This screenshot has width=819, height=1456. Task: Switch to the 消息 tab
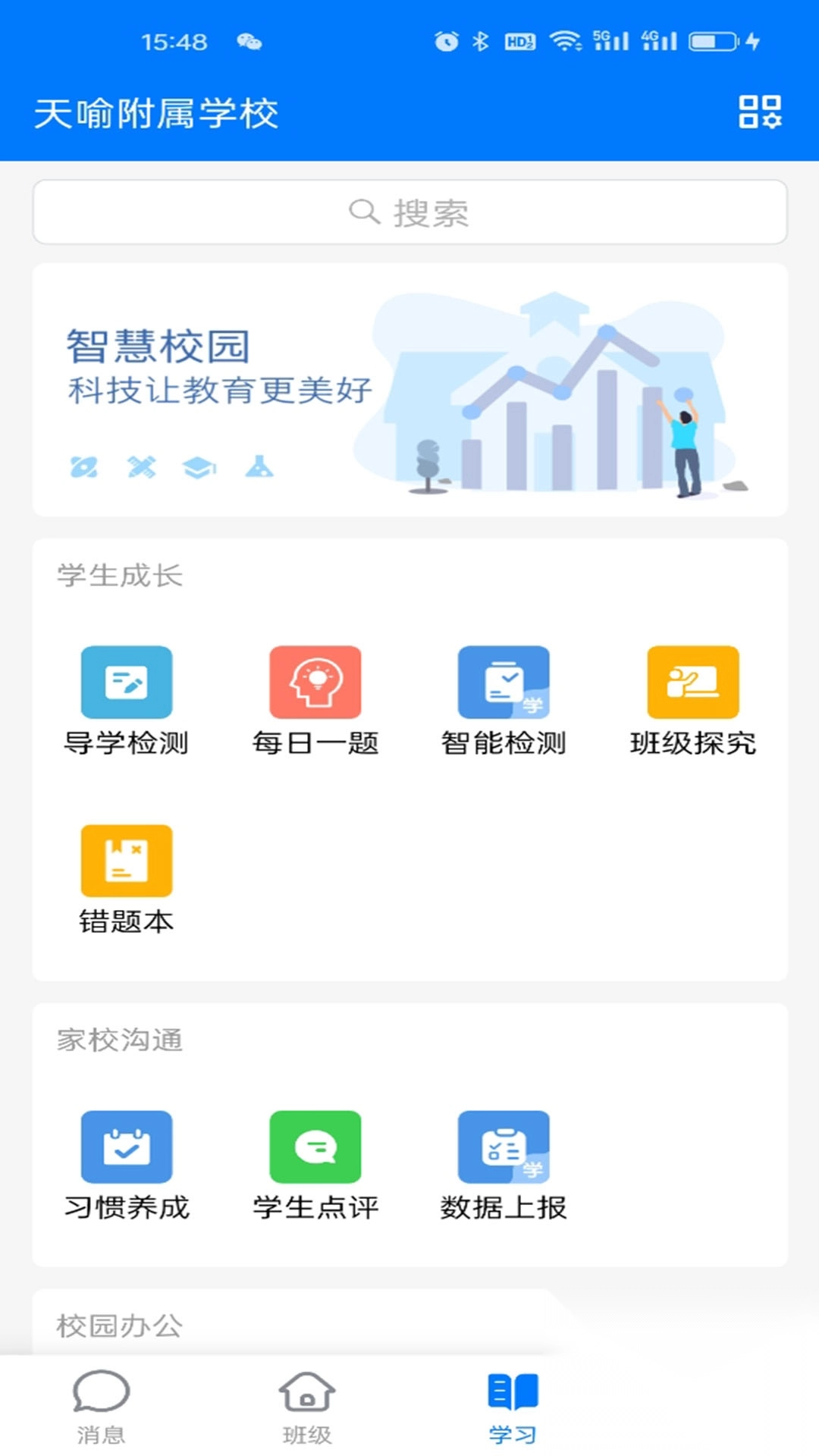[x=101, y=1407]
